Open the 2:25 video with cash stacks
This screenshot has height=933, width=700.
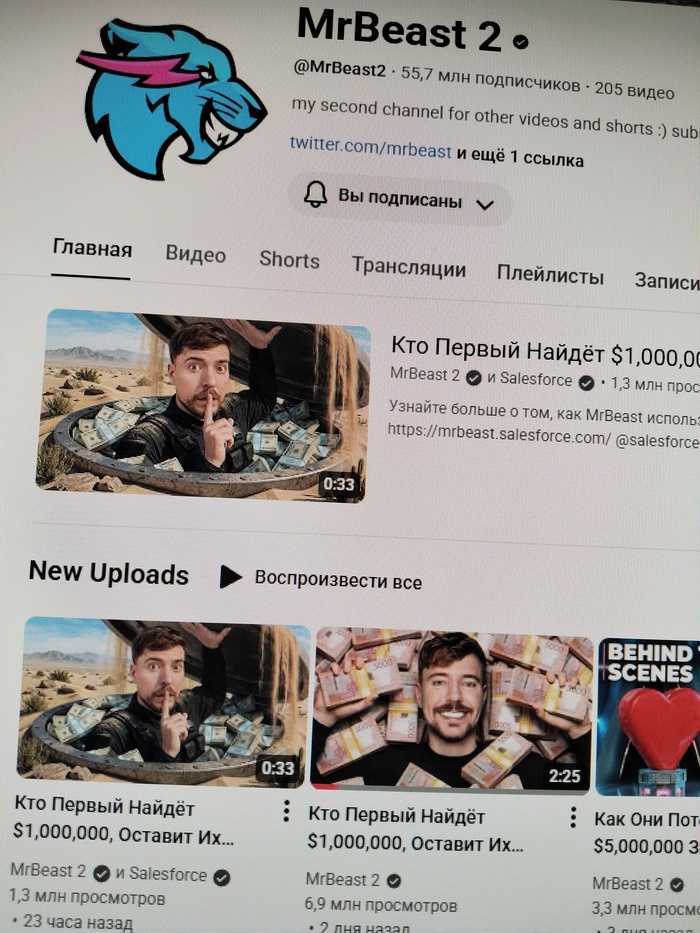452,710
